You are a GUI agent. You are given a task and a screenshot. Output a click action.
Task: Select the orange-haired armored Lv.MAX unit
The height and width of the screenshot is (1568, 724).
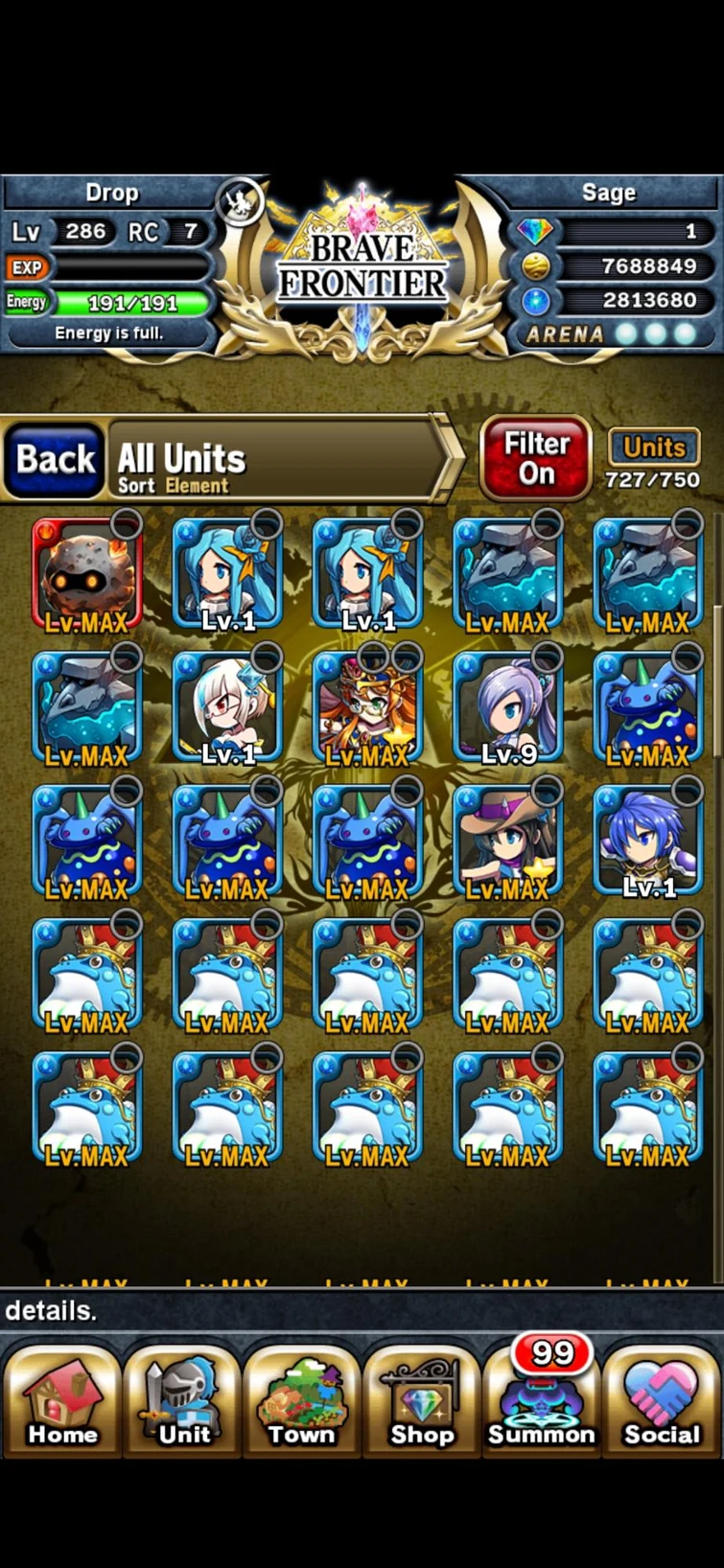pos(367,707)
